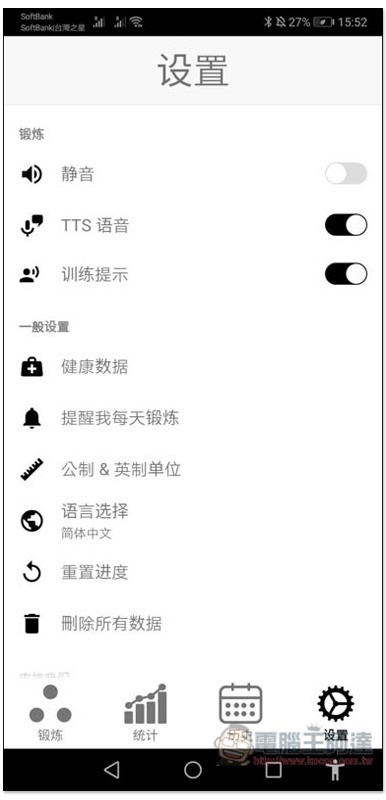Image resolution: width=386 pixels, height=800 pixels.
Task: Enable the 静音 mute switch
Action: (x=346, y=174)
